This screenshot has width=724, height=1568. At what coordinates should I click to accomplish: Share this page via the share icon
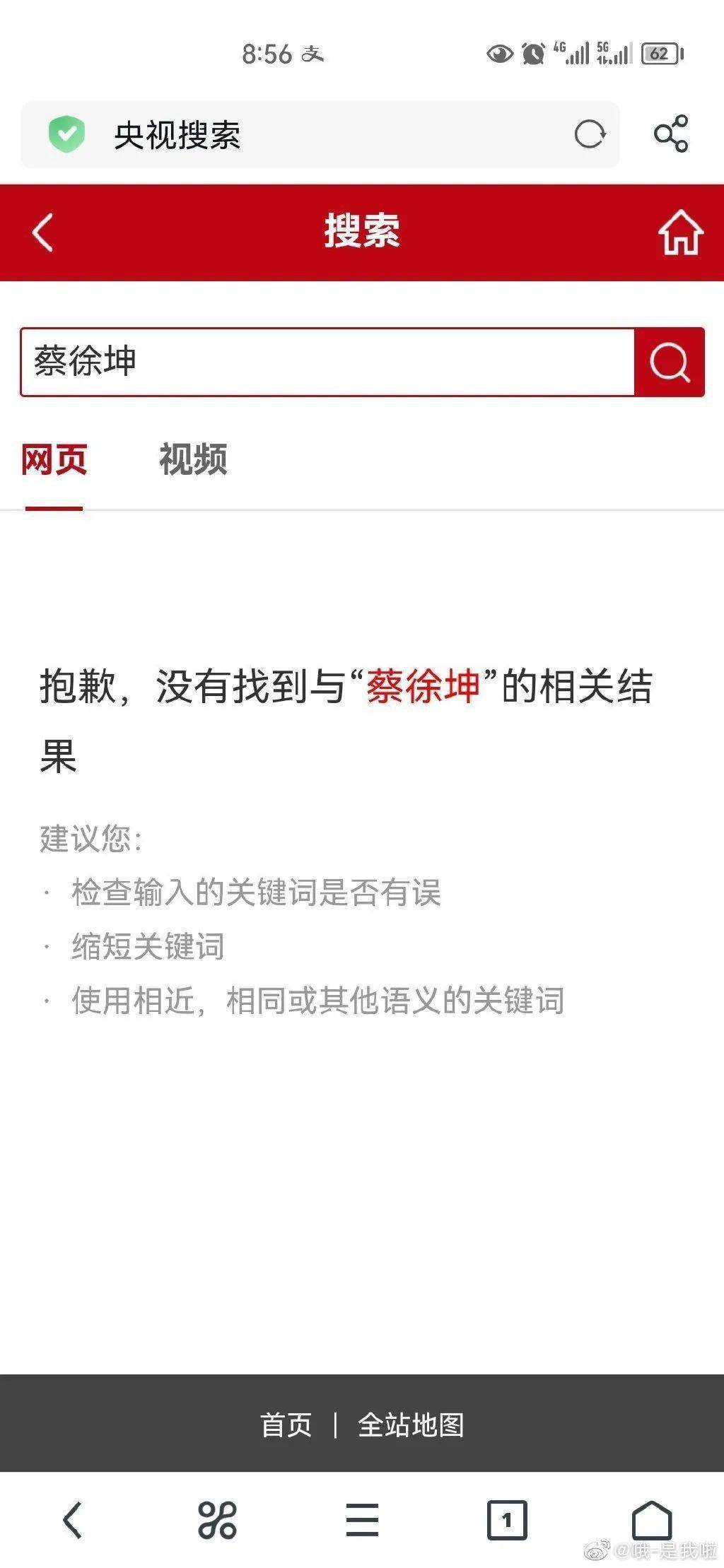tap(671, 134)
